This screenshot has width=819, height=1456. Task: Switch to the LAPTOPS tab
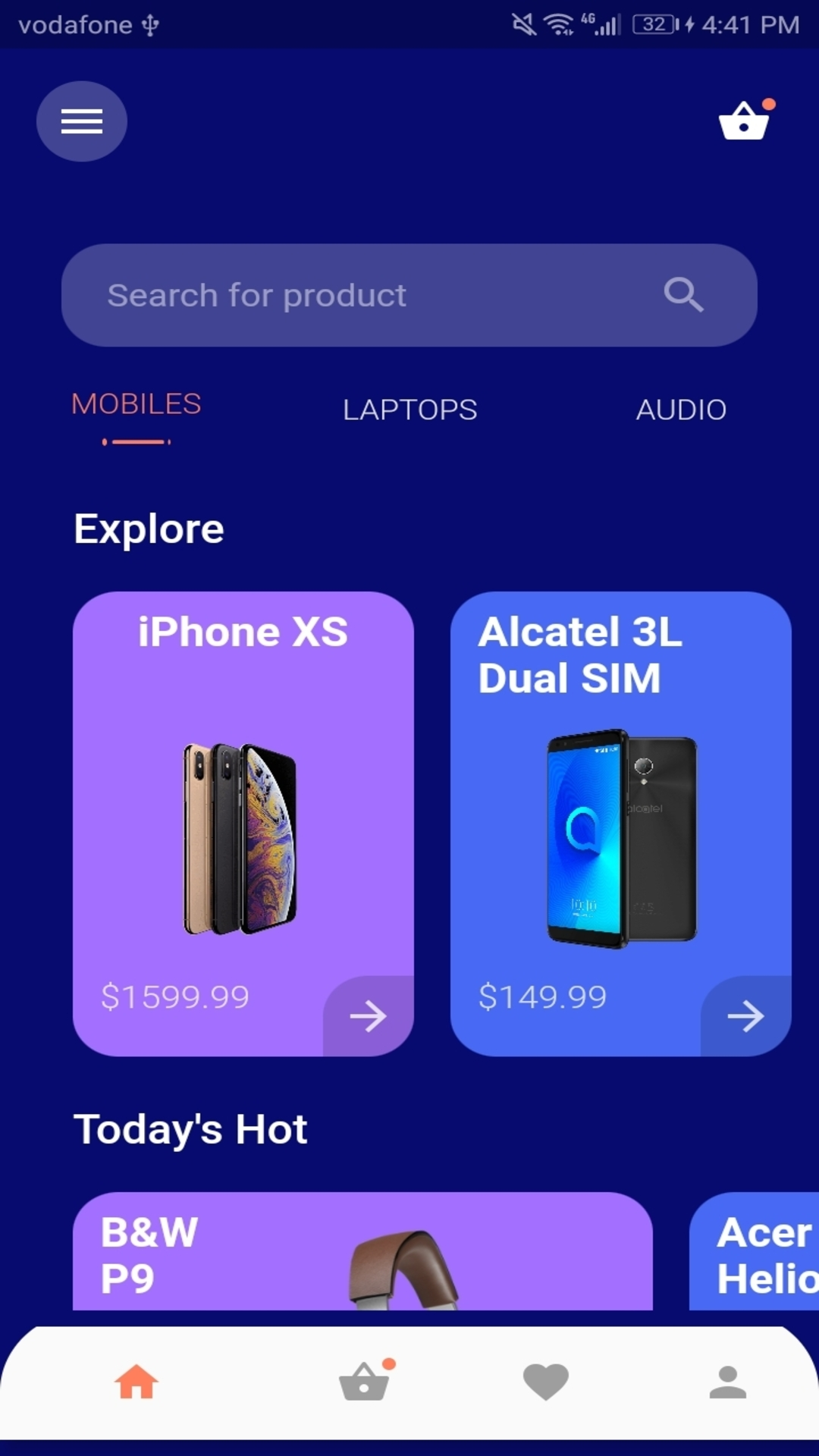point(409,410)
